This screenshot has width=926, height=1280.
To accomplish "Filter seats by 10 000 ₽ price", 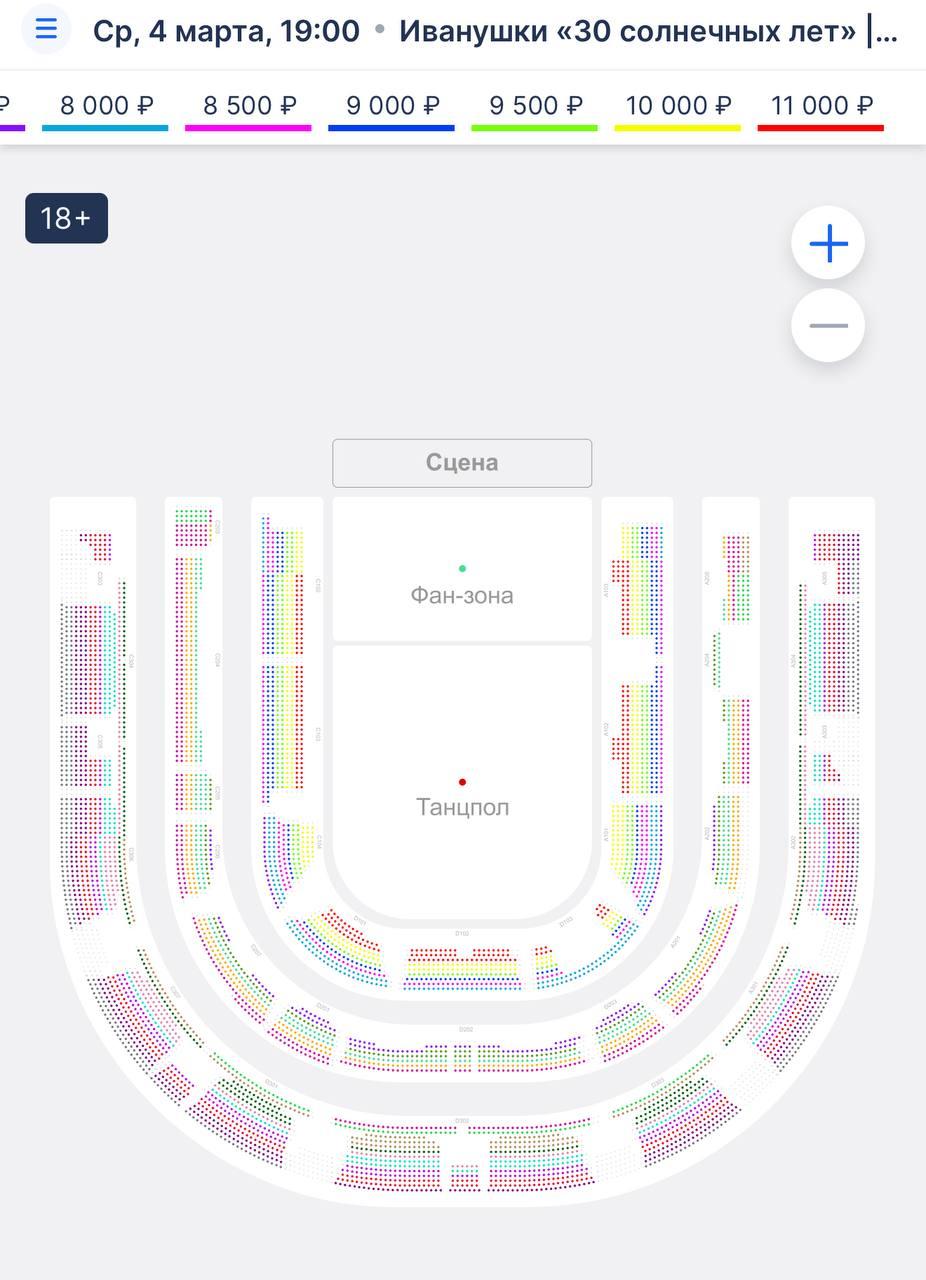I will tap(678, 106).
